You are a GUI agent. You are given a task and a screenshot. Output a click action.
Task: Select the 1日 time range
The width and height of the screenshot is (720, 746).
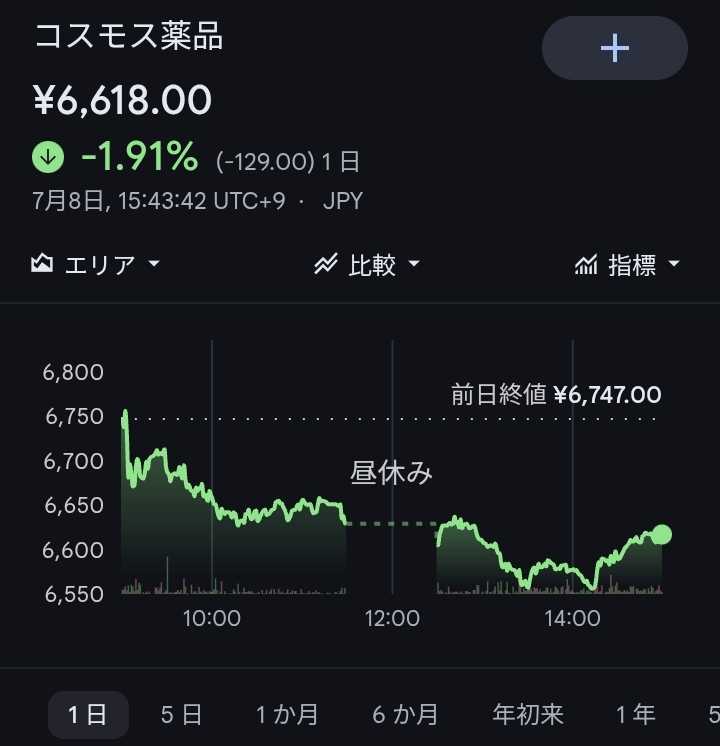88,715
